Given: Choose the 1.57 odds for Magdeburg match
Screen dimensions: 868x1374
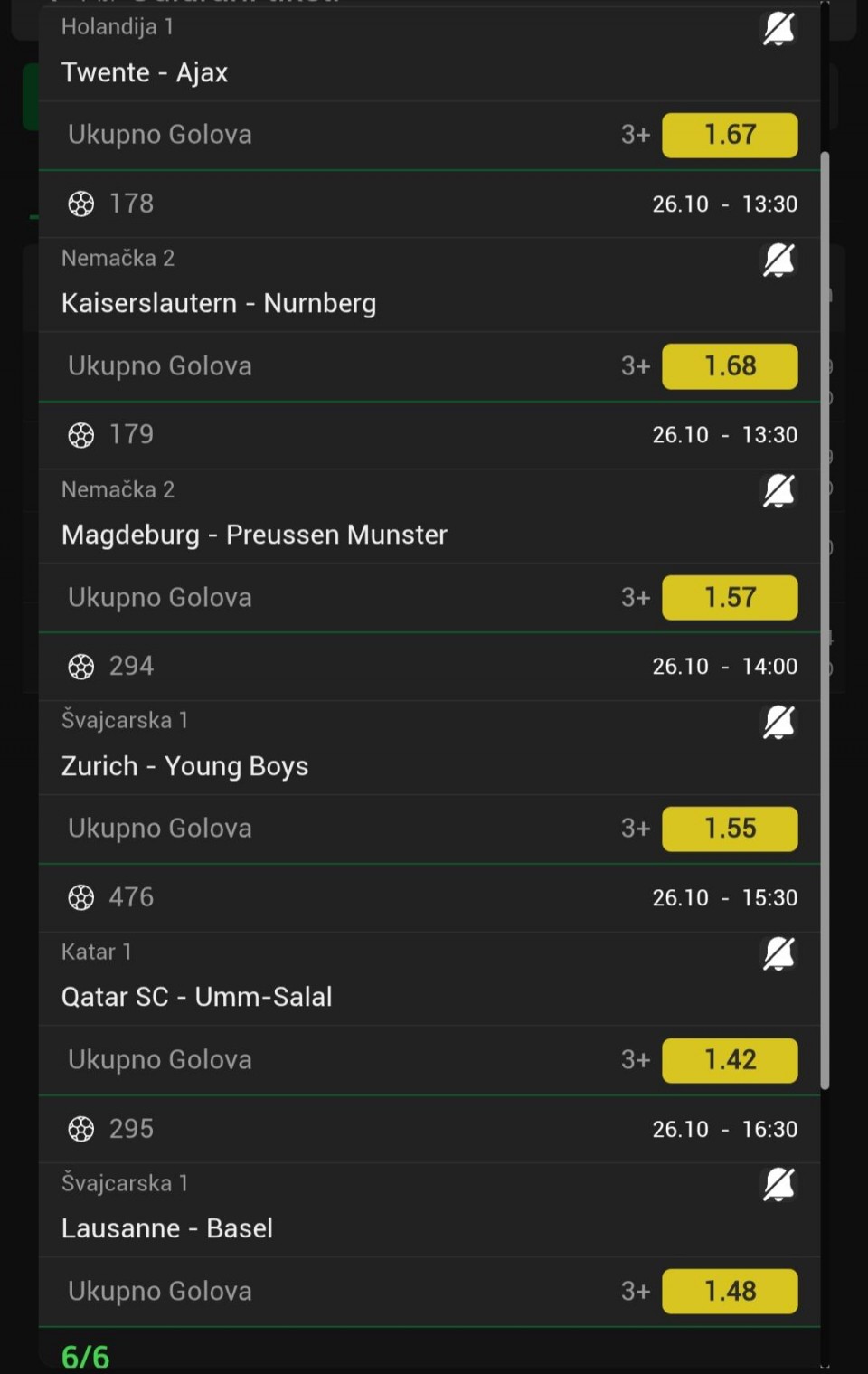Looking at the screenshot, I should pos(730,598).
